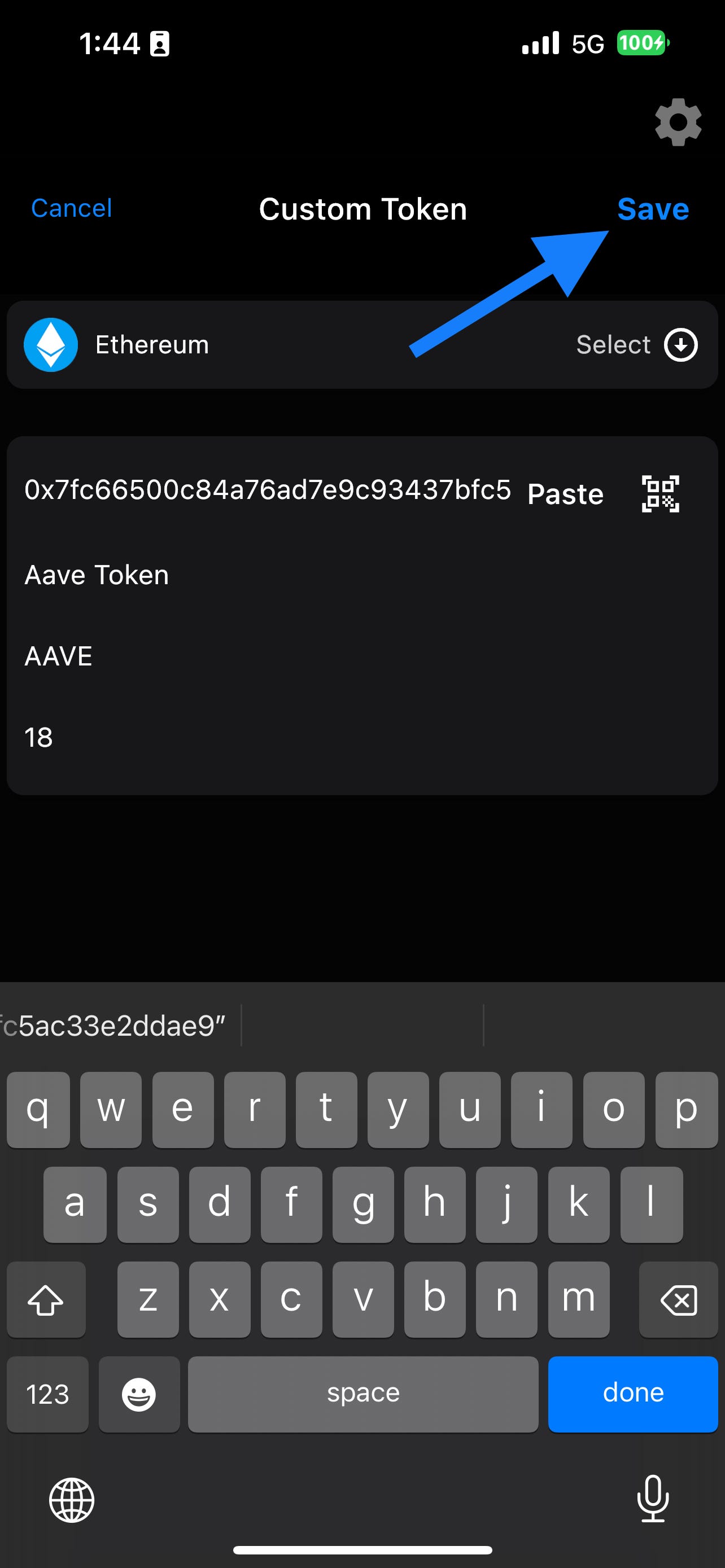Save the custom token
Image resolution: width=725 pixels, height=1568 pixels.
653,209
